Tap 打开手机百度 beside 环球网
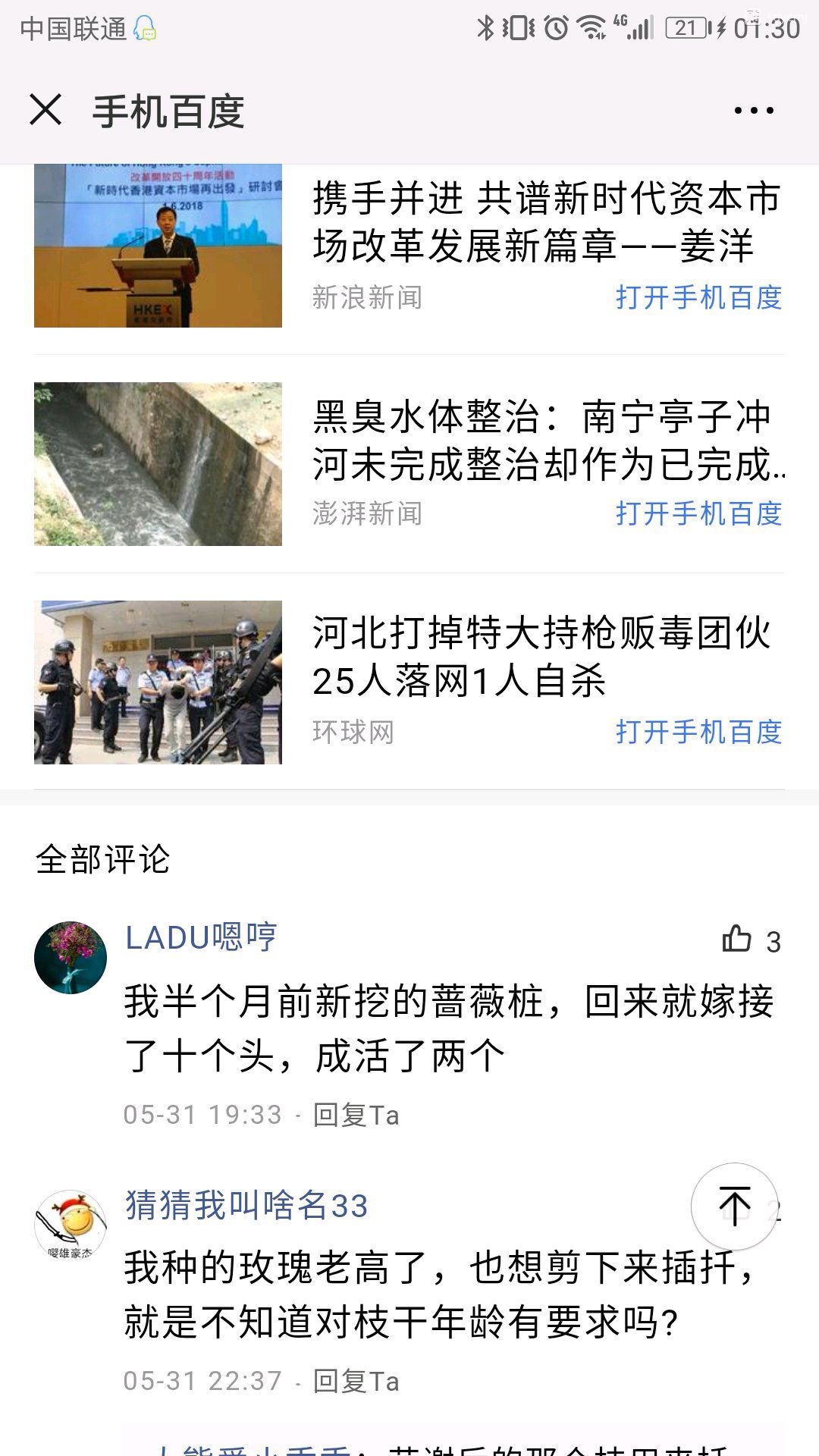The image size is (819, 1456). coord(698,732)
